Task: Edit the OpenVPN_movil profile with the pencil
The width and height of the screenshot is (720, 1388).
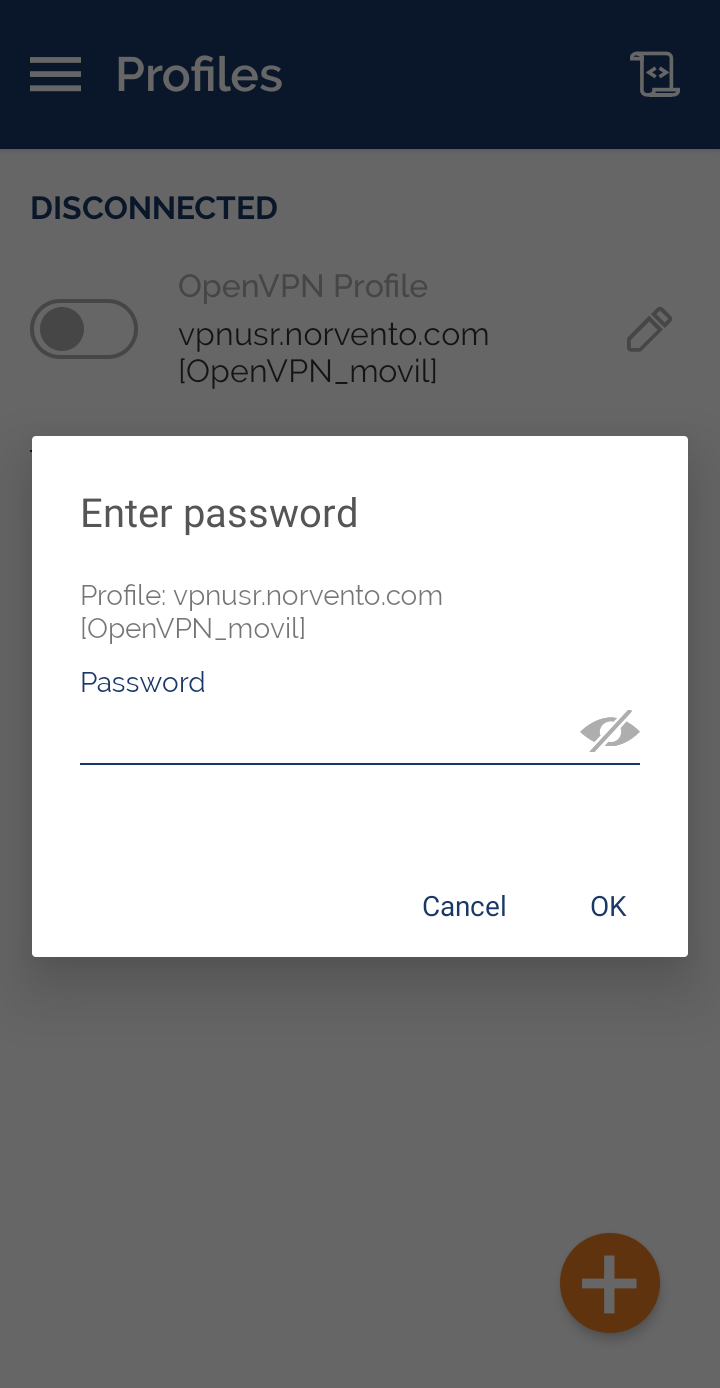Action: (649, 330)
